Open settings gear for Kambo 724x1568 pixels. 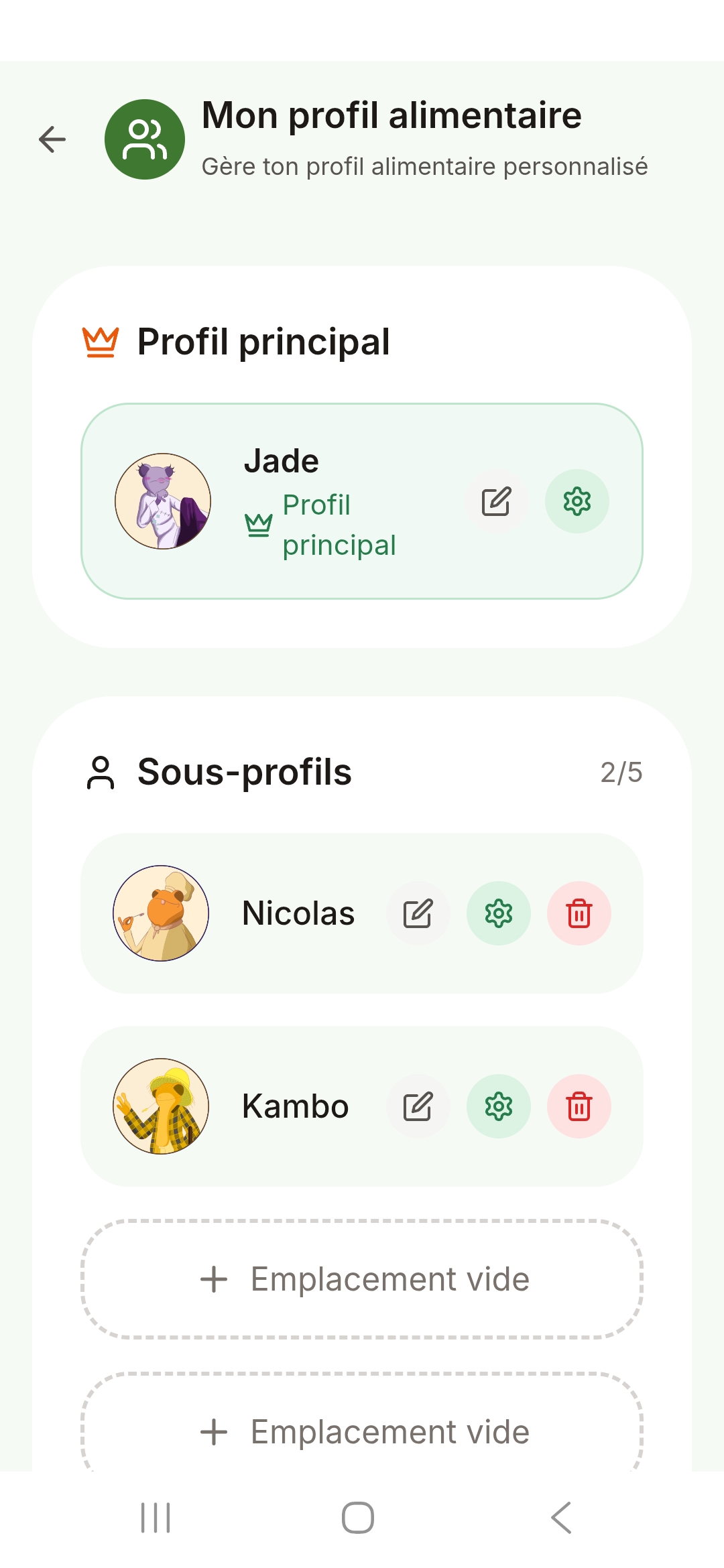click(498, 1106)
